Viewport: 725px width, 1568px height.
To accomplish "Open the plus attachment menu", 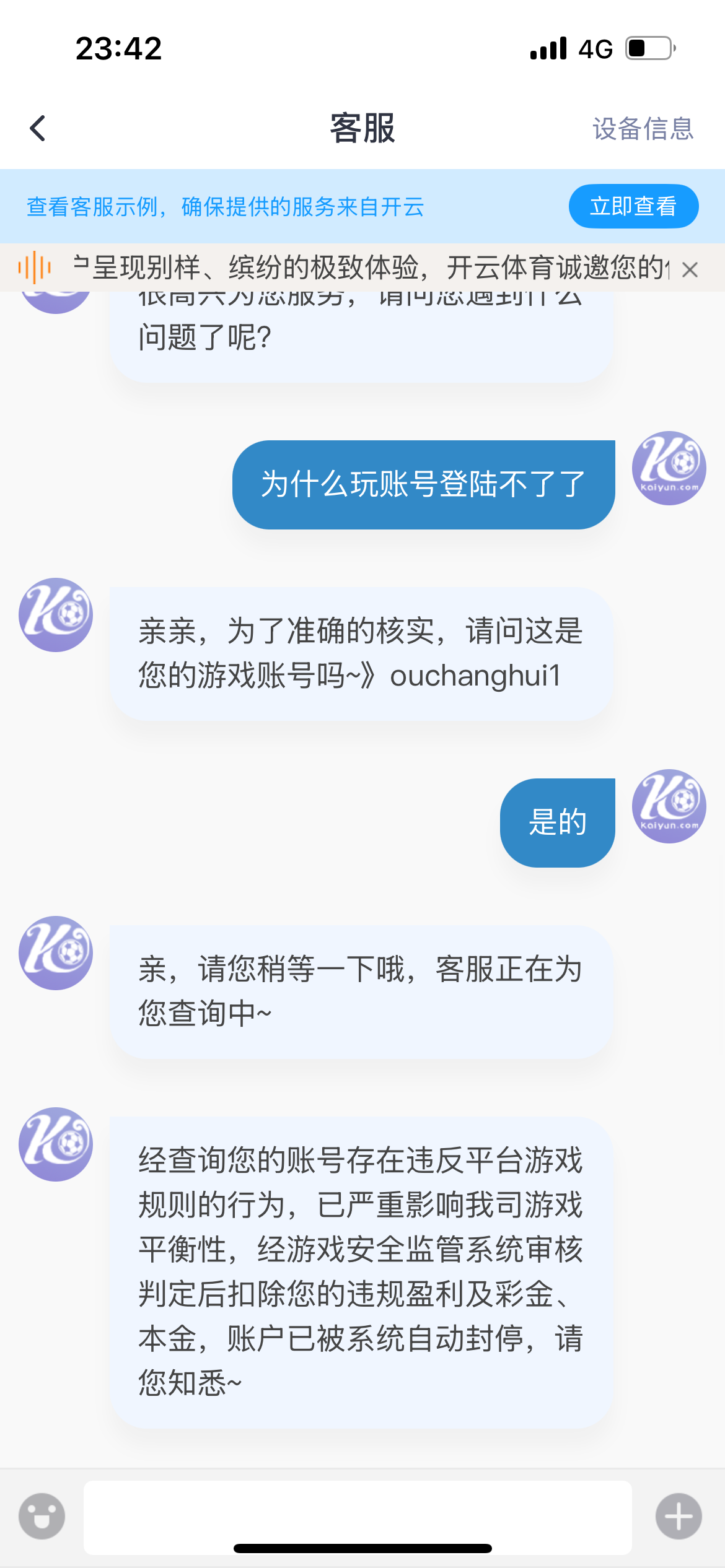I will click(679, 1516).
